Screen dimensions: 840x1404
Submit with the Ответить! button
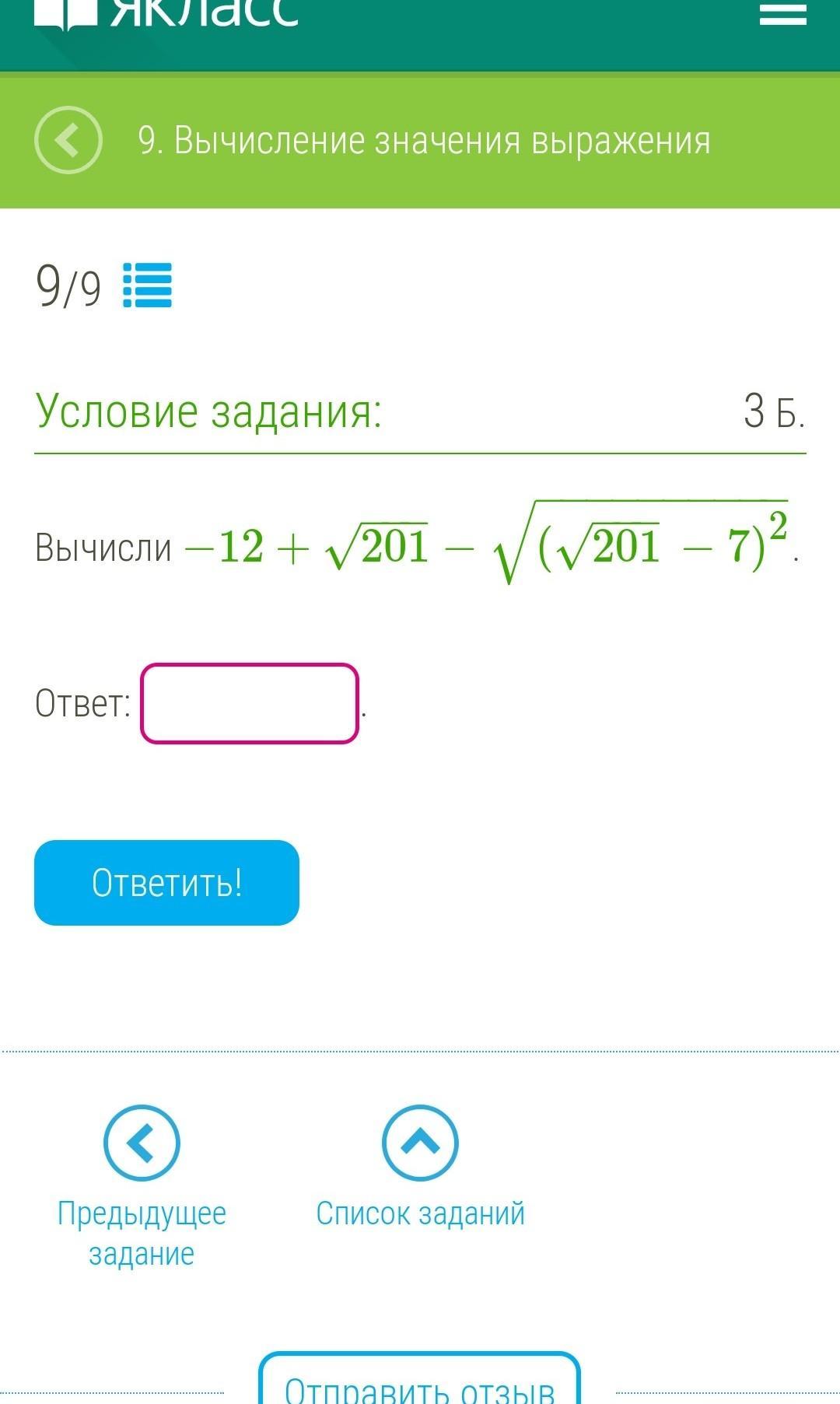point(166,883)
